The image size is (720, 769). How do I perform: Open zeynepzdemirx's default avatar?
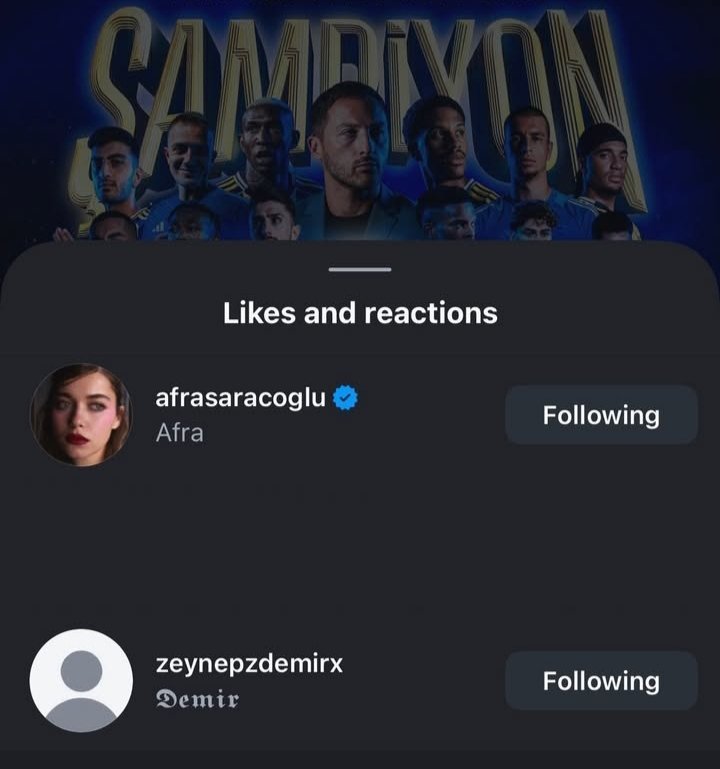coord(81,680)
